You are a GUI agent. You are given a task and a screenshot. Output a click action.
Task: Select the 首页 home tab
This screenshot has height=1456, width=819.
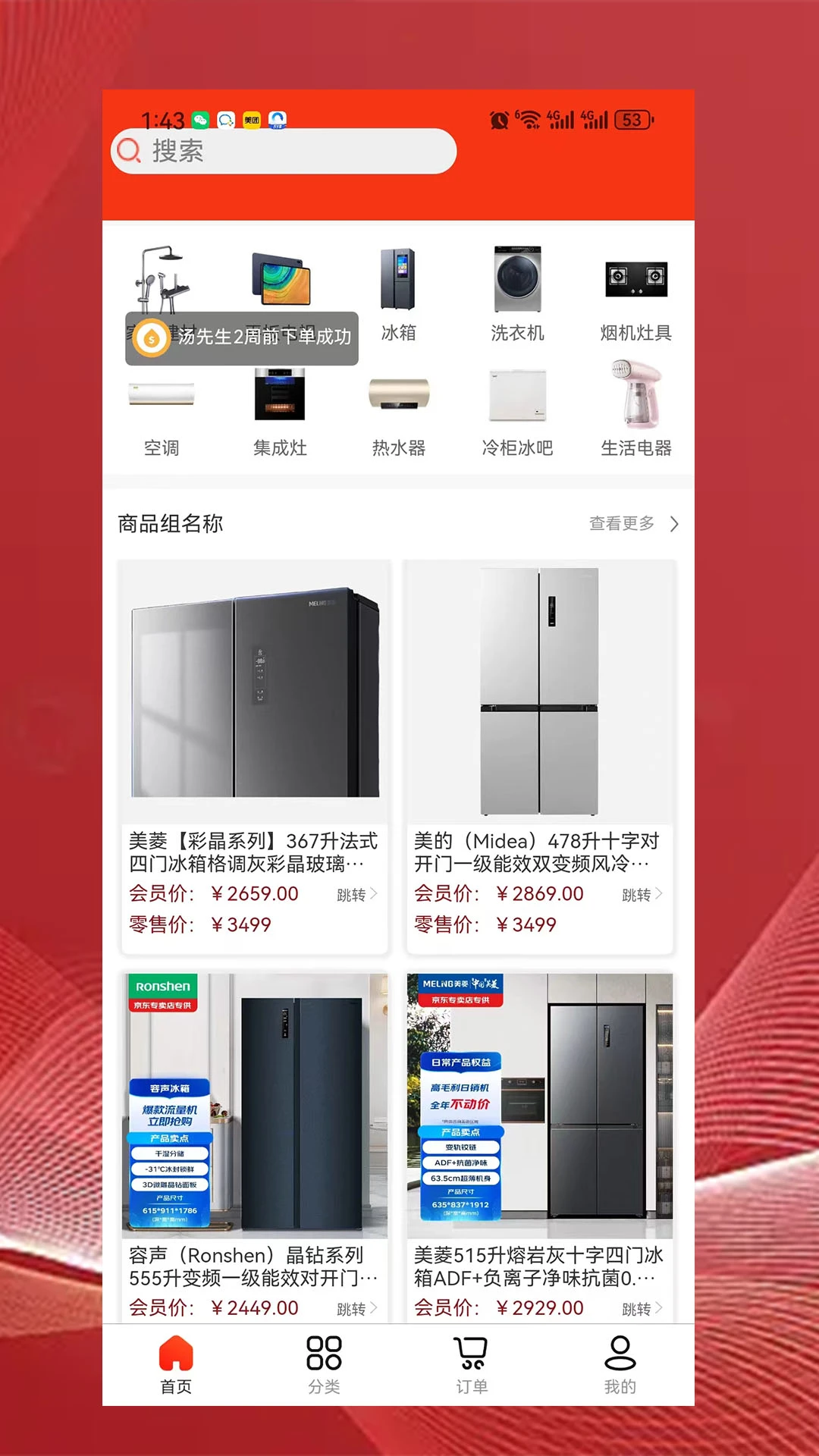click(x=176, y=1365)
